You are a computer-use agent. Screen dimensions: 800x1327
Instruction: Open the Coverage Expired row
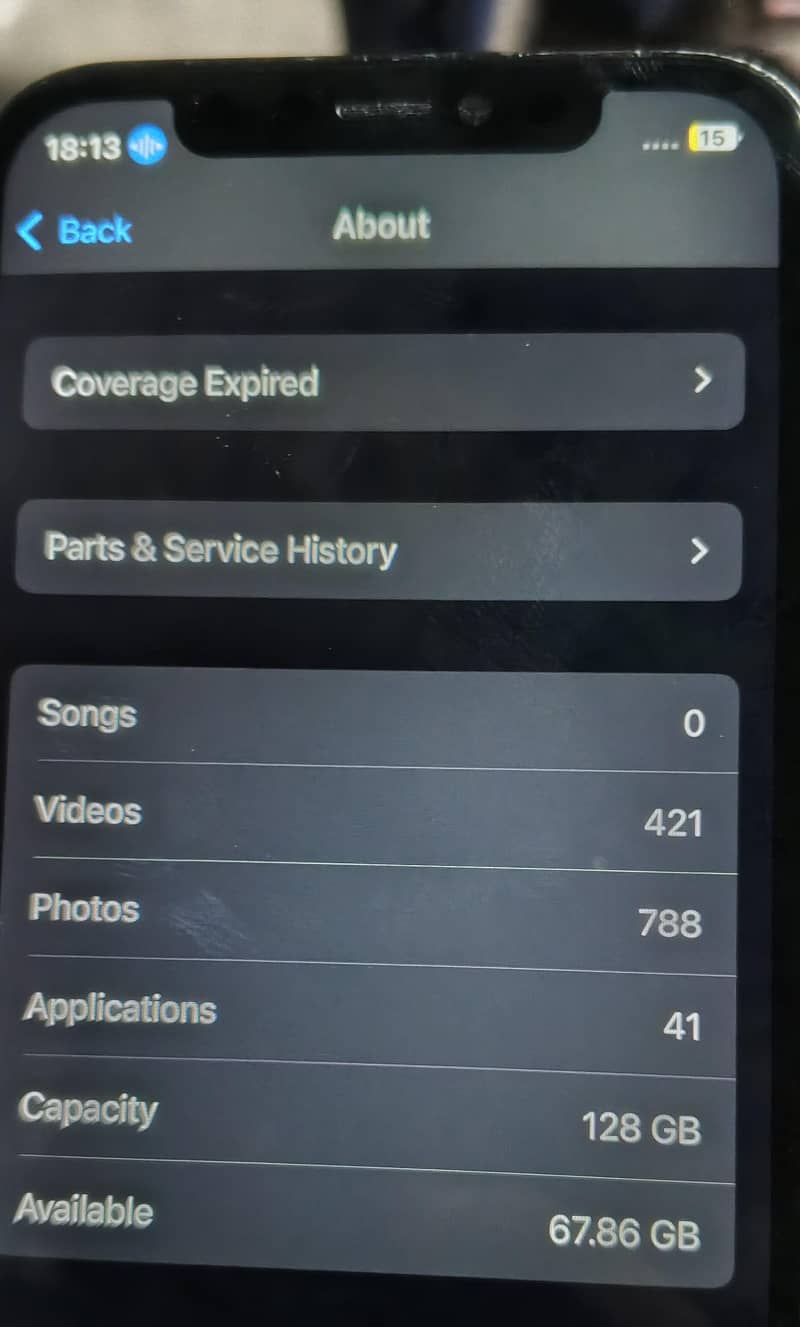pos(383,382)
